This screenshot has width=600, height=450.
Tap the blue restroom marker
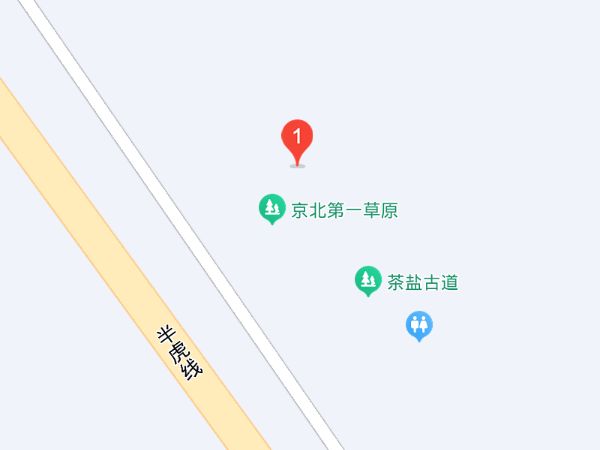(419, 325)
